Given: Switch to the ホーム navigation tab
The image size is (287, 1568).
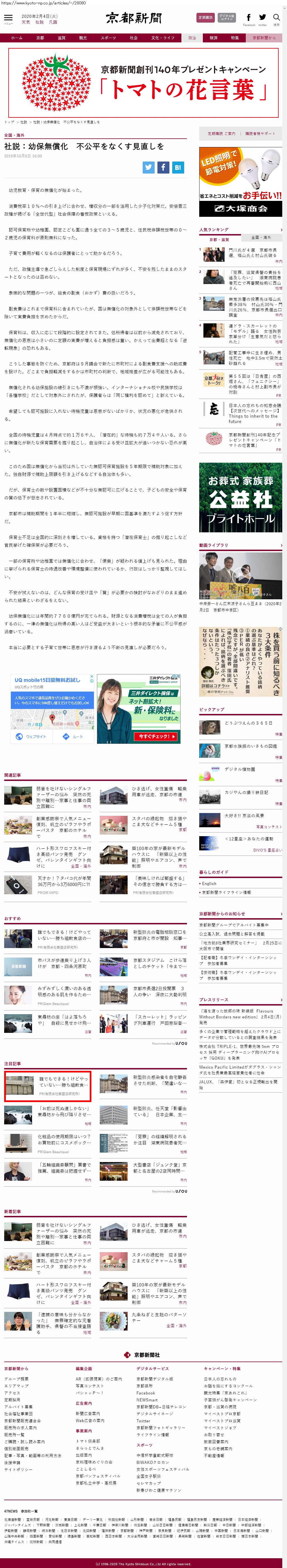Looking at the screenshot, I should click(16, 38).
